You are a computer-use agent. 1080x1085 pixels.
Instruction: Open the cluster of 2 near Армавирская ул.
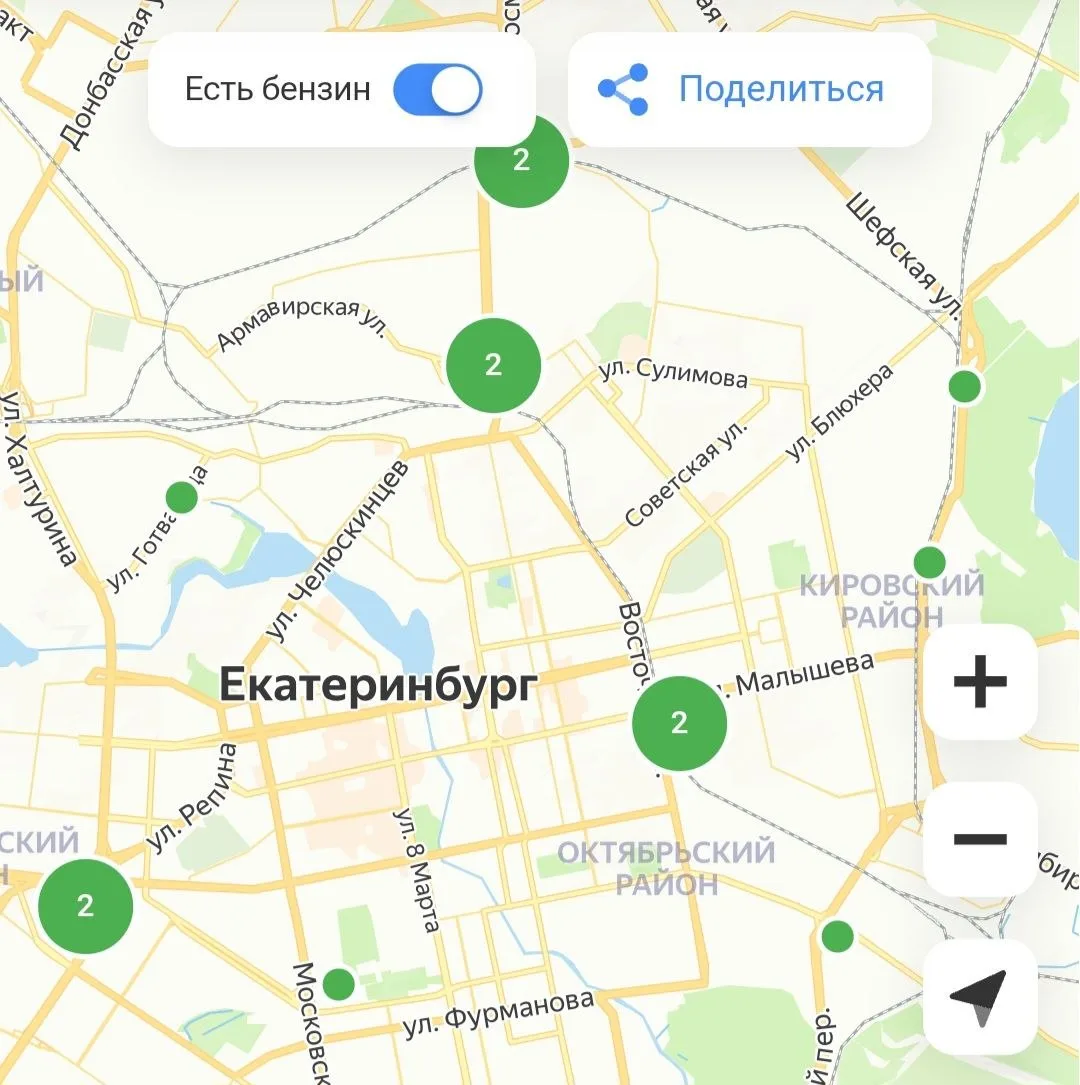[x=493, y=365]
